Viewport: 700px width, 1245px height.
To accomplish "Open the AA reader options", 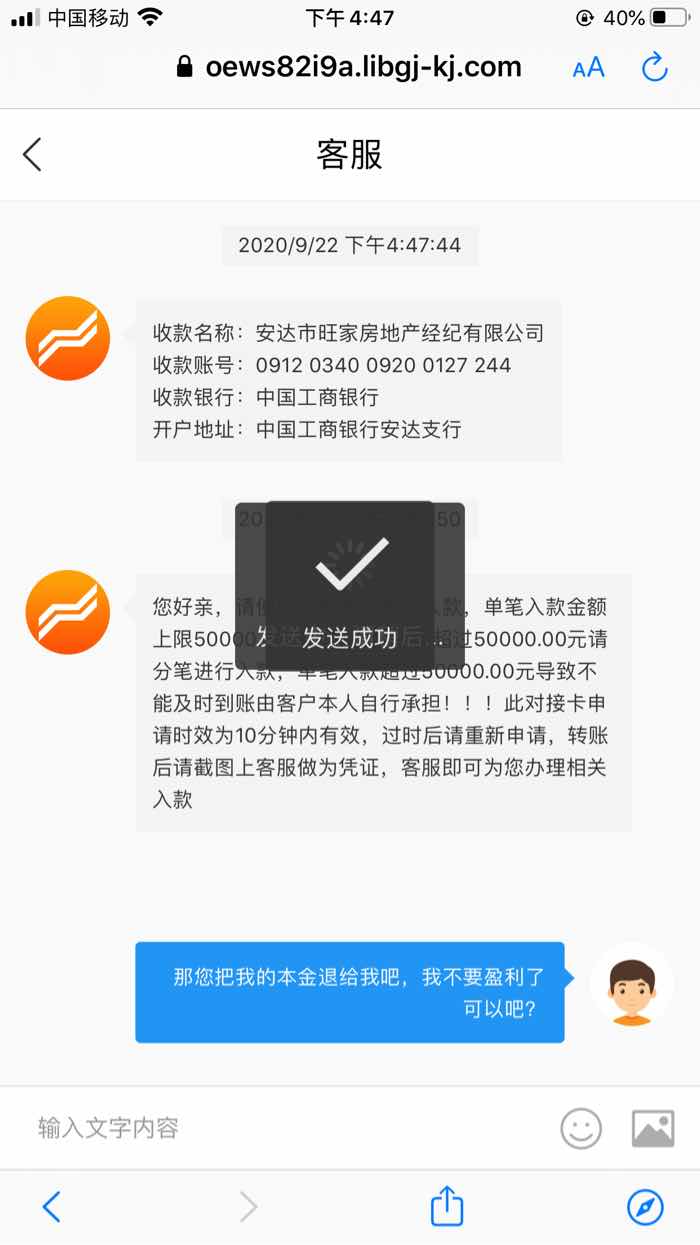I will tap(588, 68).
